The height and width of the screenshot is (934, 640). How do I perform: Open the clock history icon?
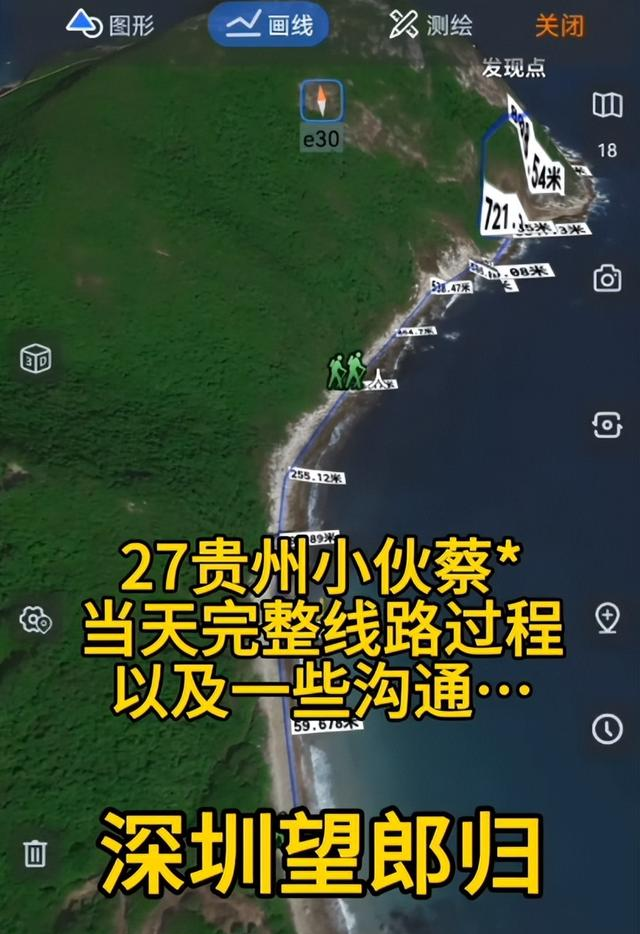click(x=607, y=729)
